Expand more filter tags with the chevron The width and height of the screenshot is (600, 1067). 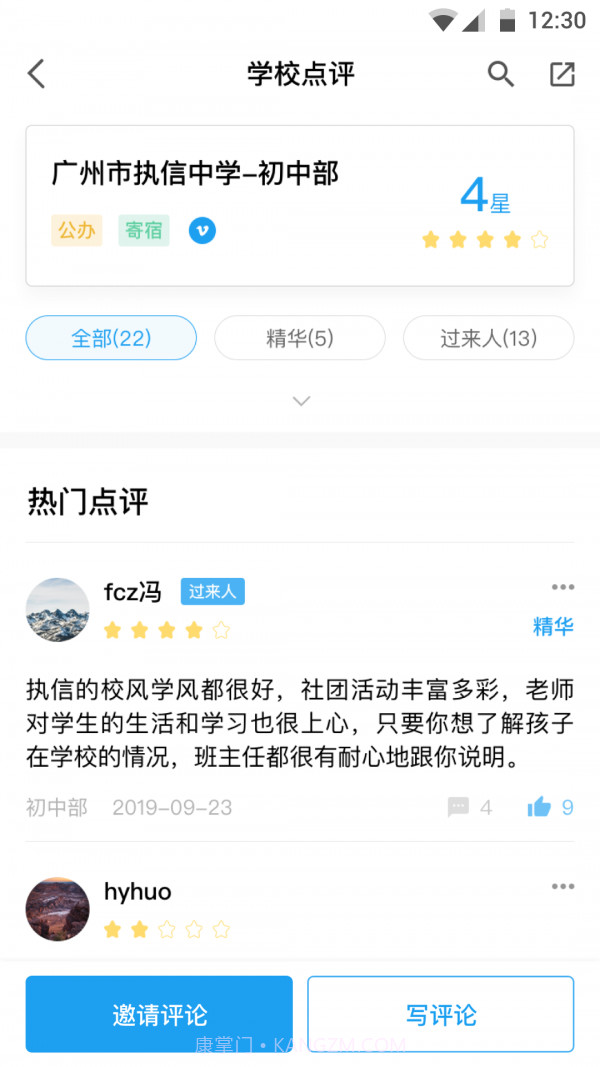301,401
